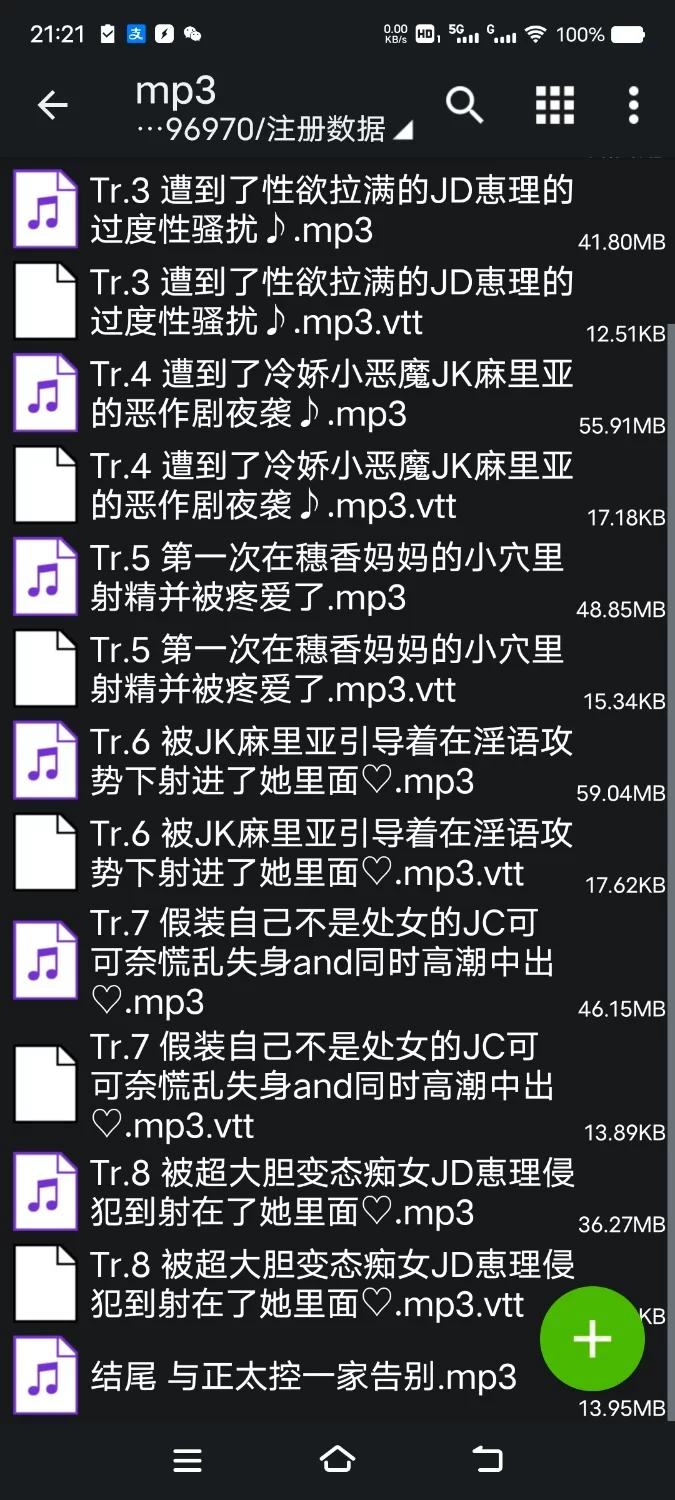675x1500 pixels.
Task: Open the Tr.4 .mp3.vtt subtitle file
Action: pyautogui.click(x=330, y=486)
